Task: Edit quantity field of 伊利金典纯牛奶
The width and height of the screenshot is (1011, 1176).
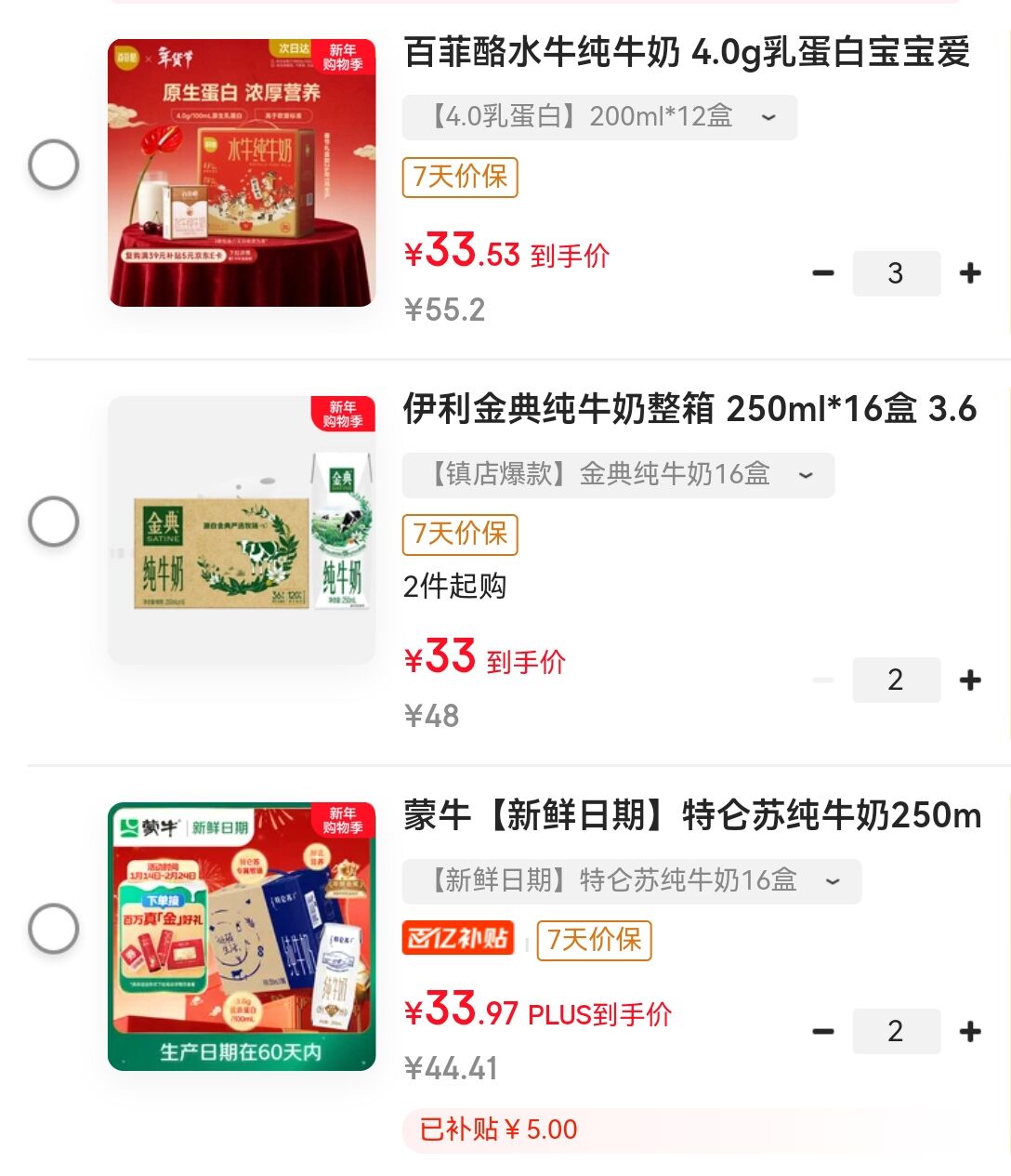Action: pos(896,680)
